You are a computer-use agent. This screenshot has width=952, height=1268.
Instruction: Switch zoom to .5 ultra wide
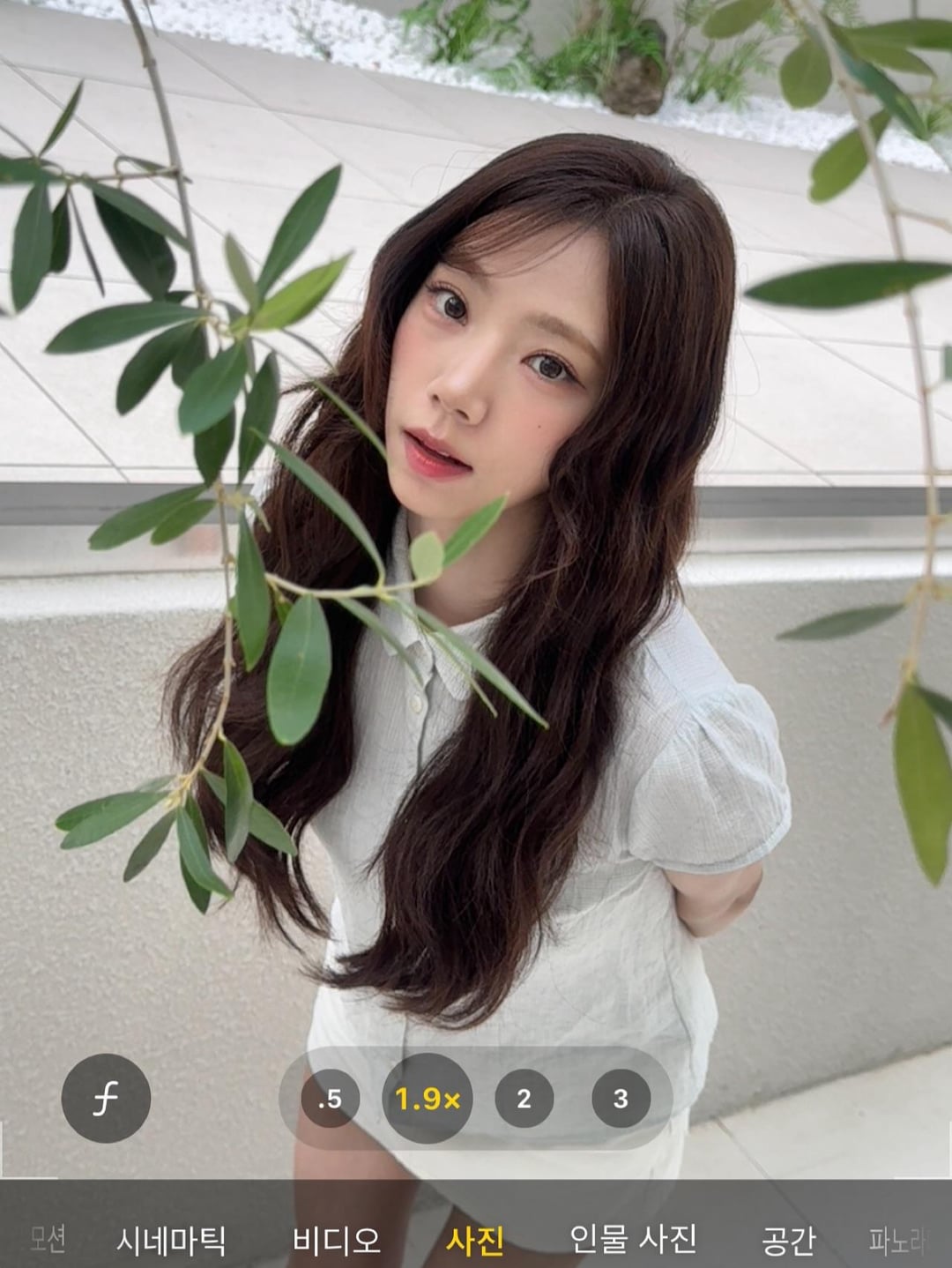coord(330,1099)
